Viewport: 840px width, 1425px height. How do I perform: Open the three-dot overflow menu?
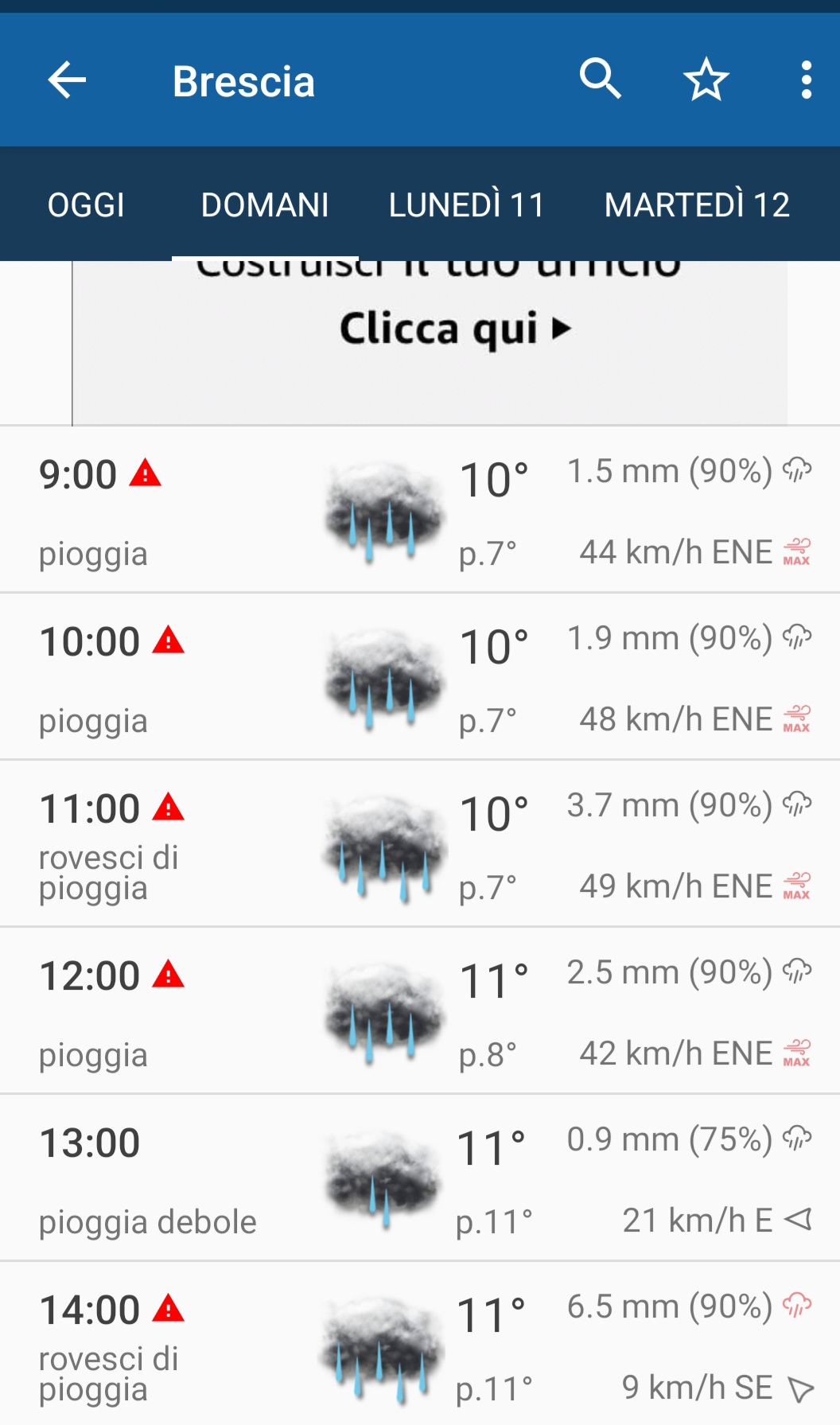pos(806,80)
